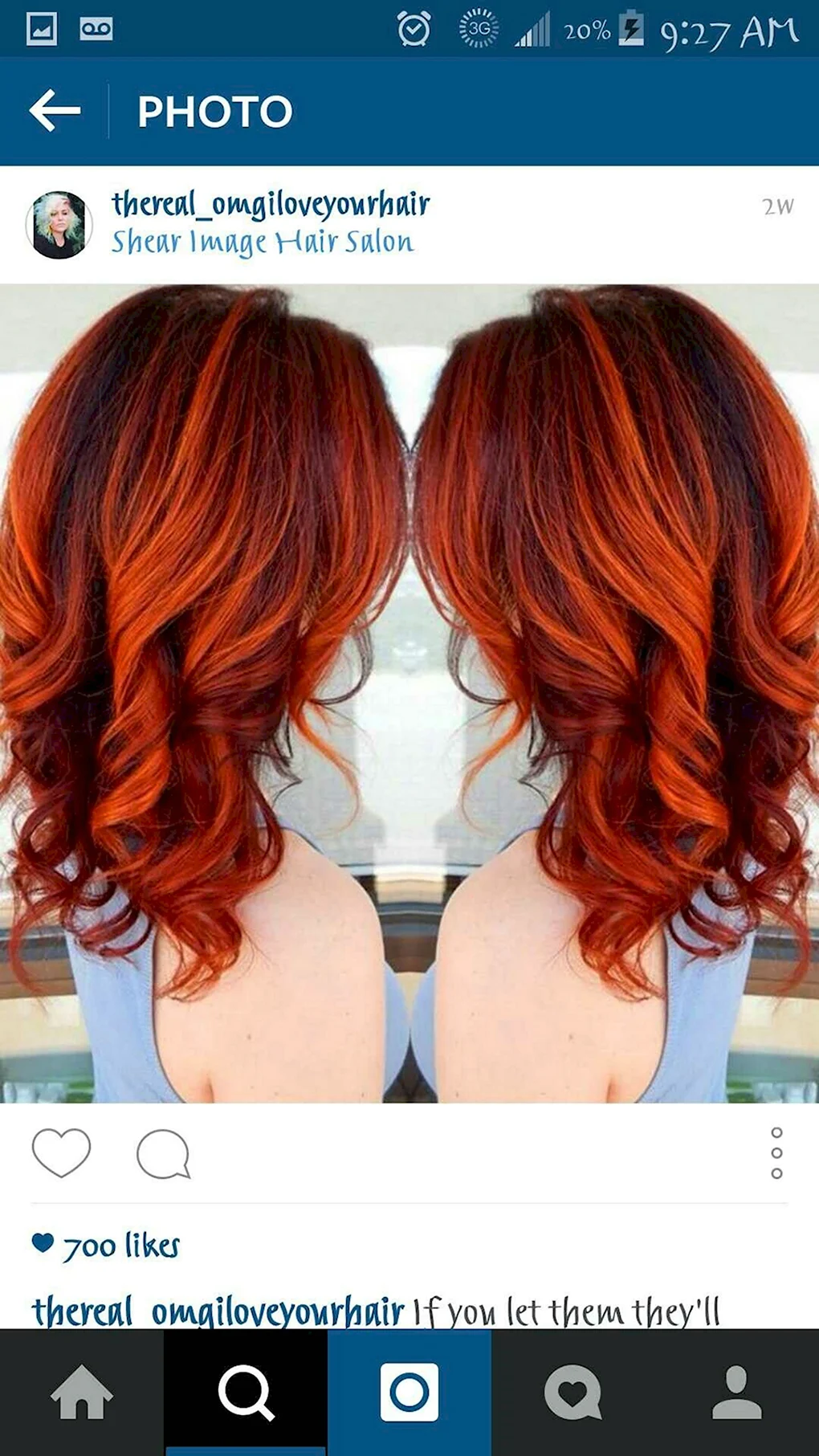819x1456 pixels.
Task: Switch to the Activity heart tab
Action: tap(573, 1393)
